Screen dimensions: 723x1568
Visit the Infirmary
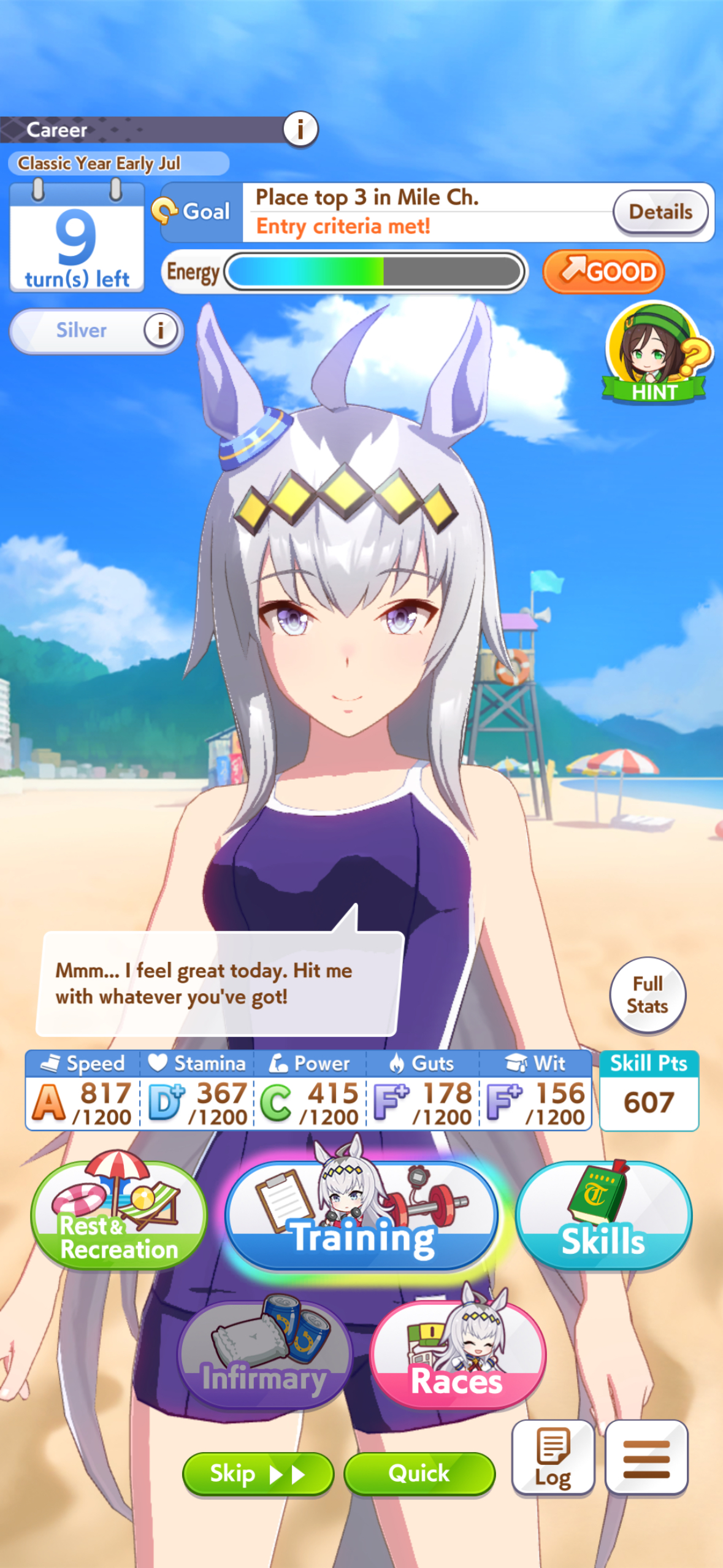264,1355
